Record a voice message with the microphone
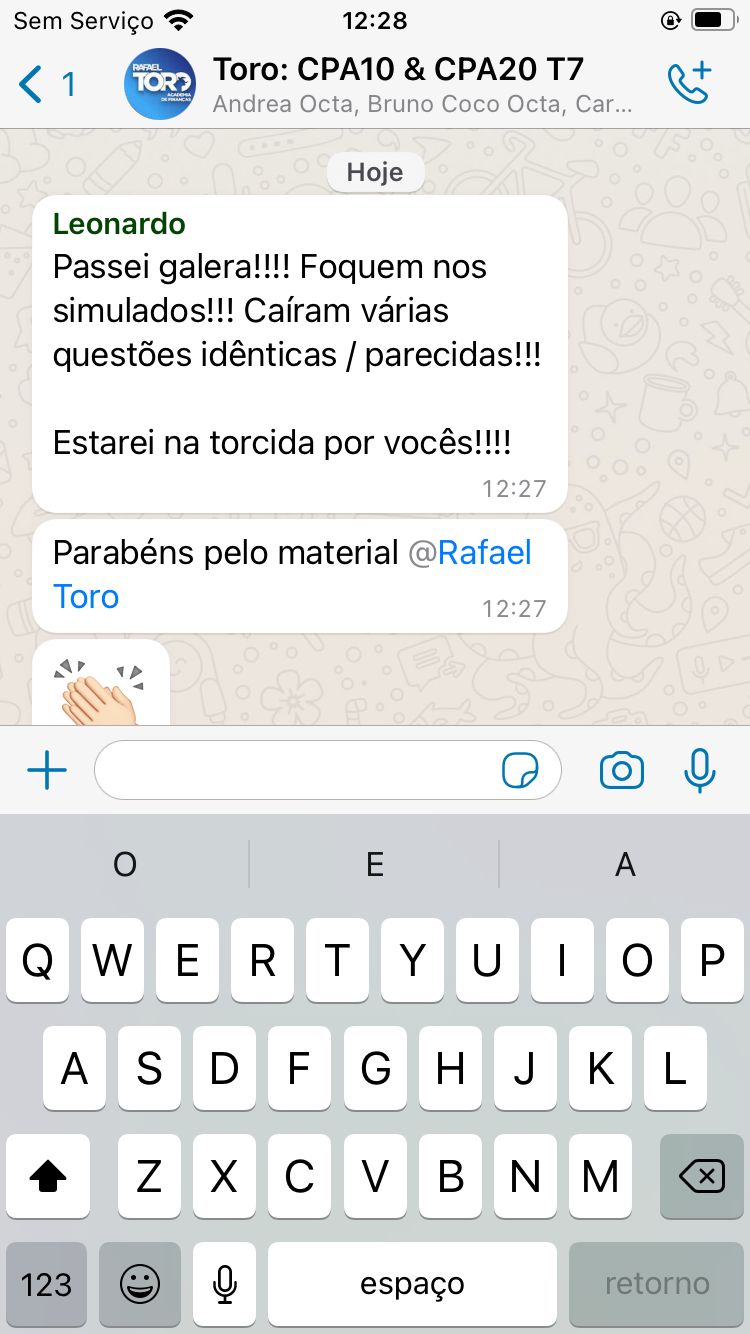 pyautogui.click(x=699, y=771)
